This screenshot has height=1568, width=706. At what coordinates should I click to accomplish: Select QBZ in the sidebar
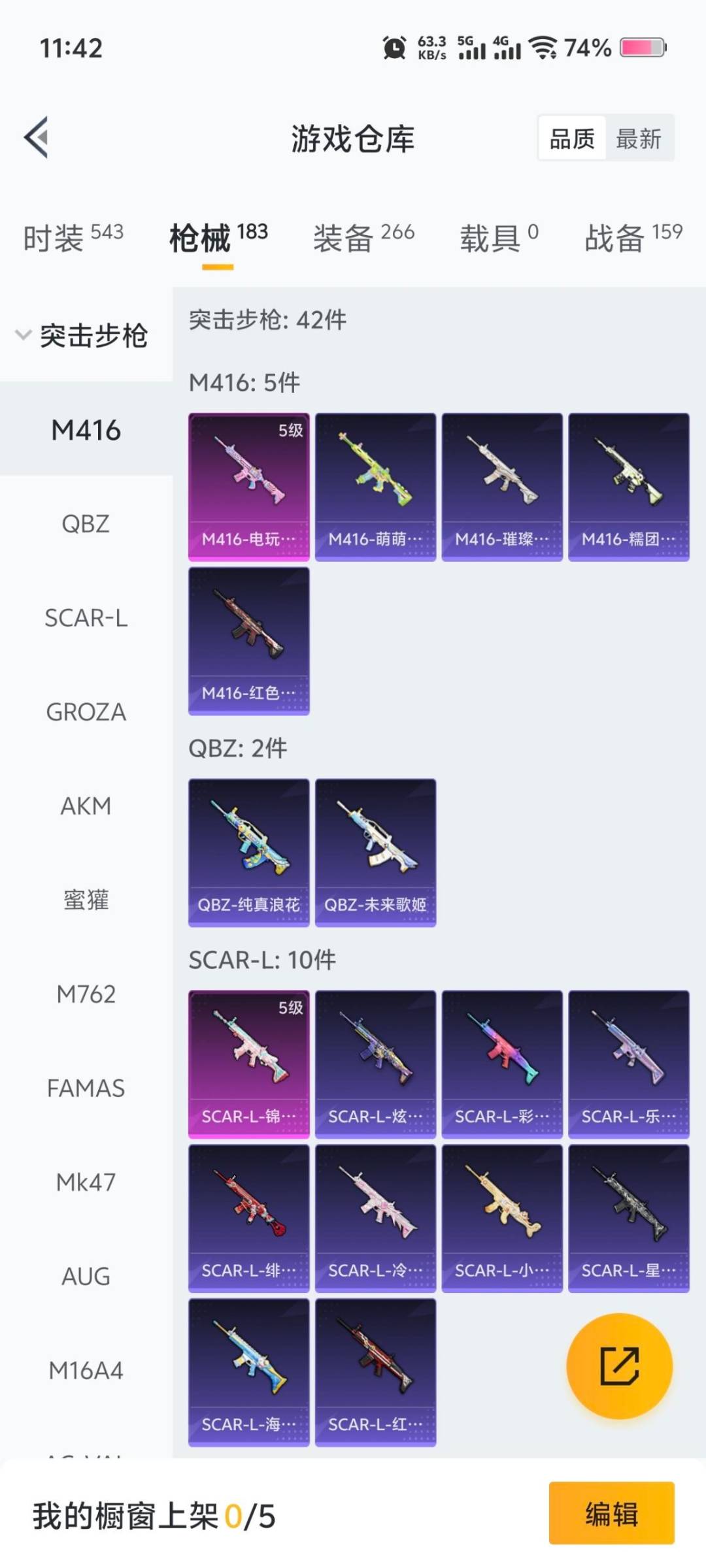(86, 524)
